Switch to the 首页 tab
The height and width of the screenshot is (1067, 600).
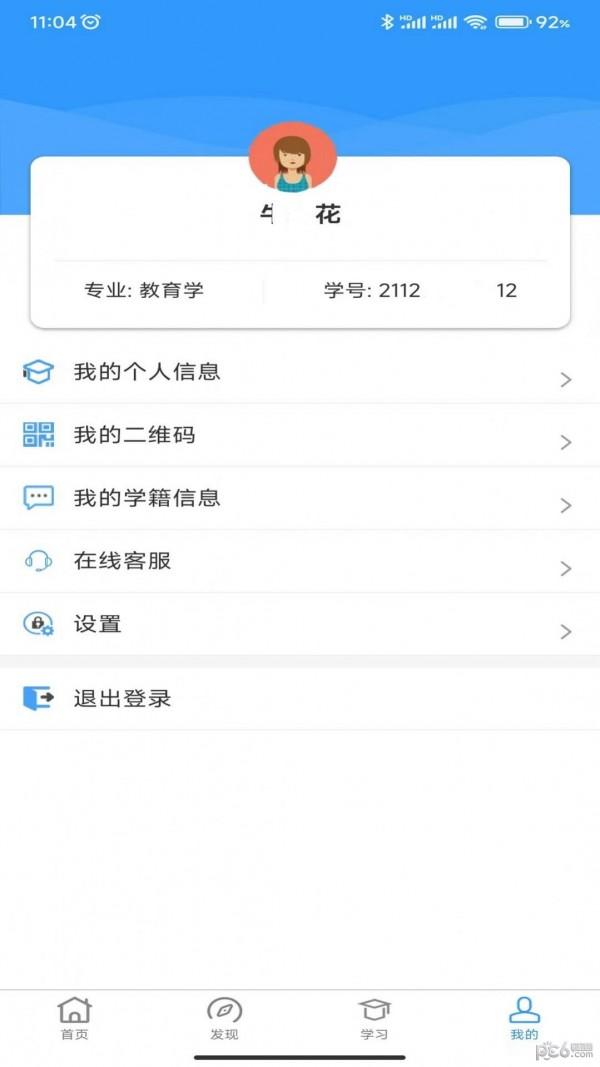click(x=74, y=1018)
